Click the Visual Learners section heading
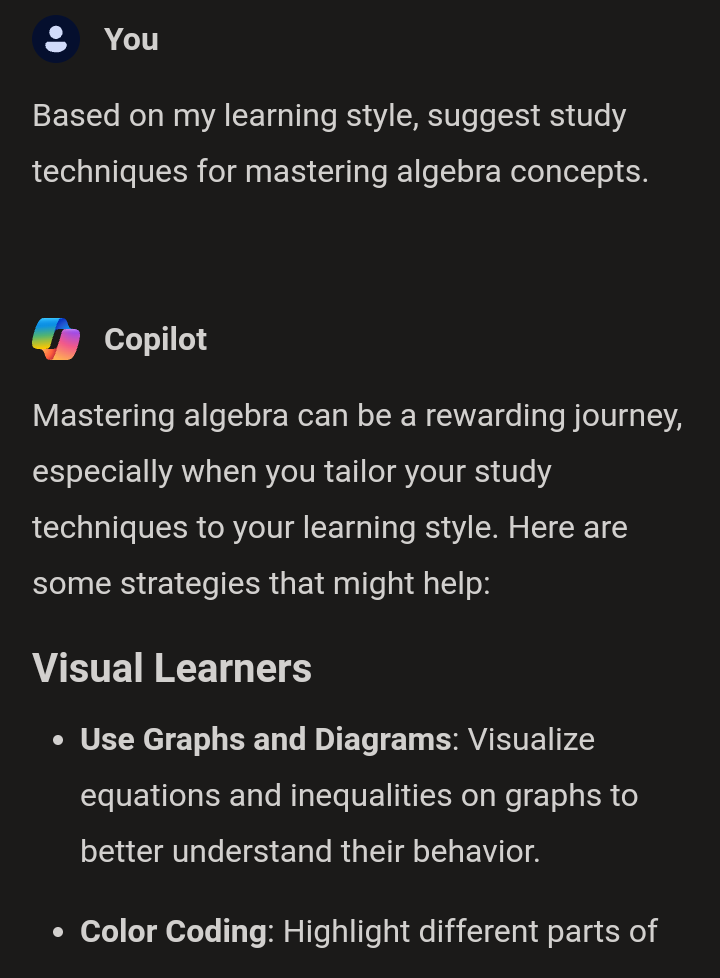The image size is (720, 978). coord(171,667)
